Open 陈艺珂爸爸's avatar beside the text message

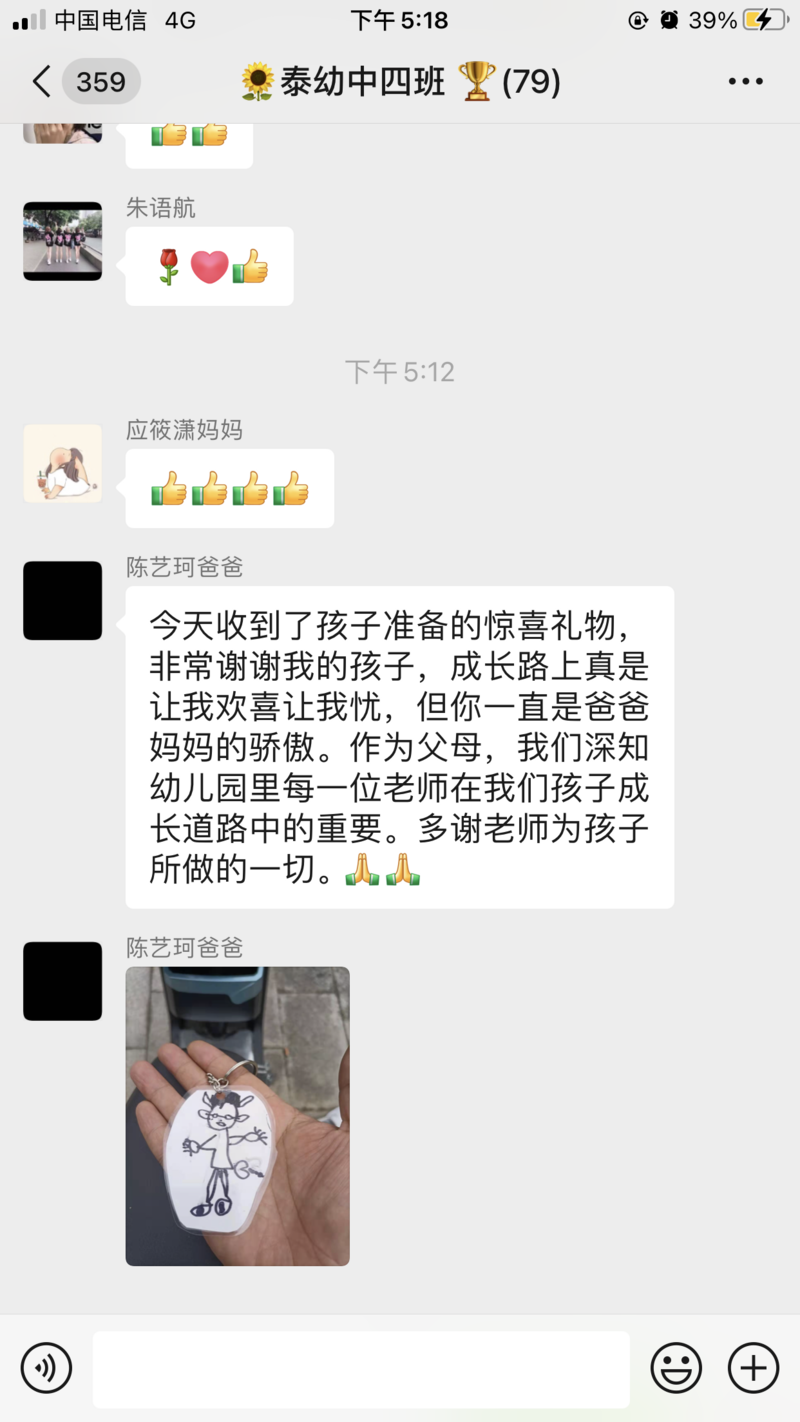[63, 600]
